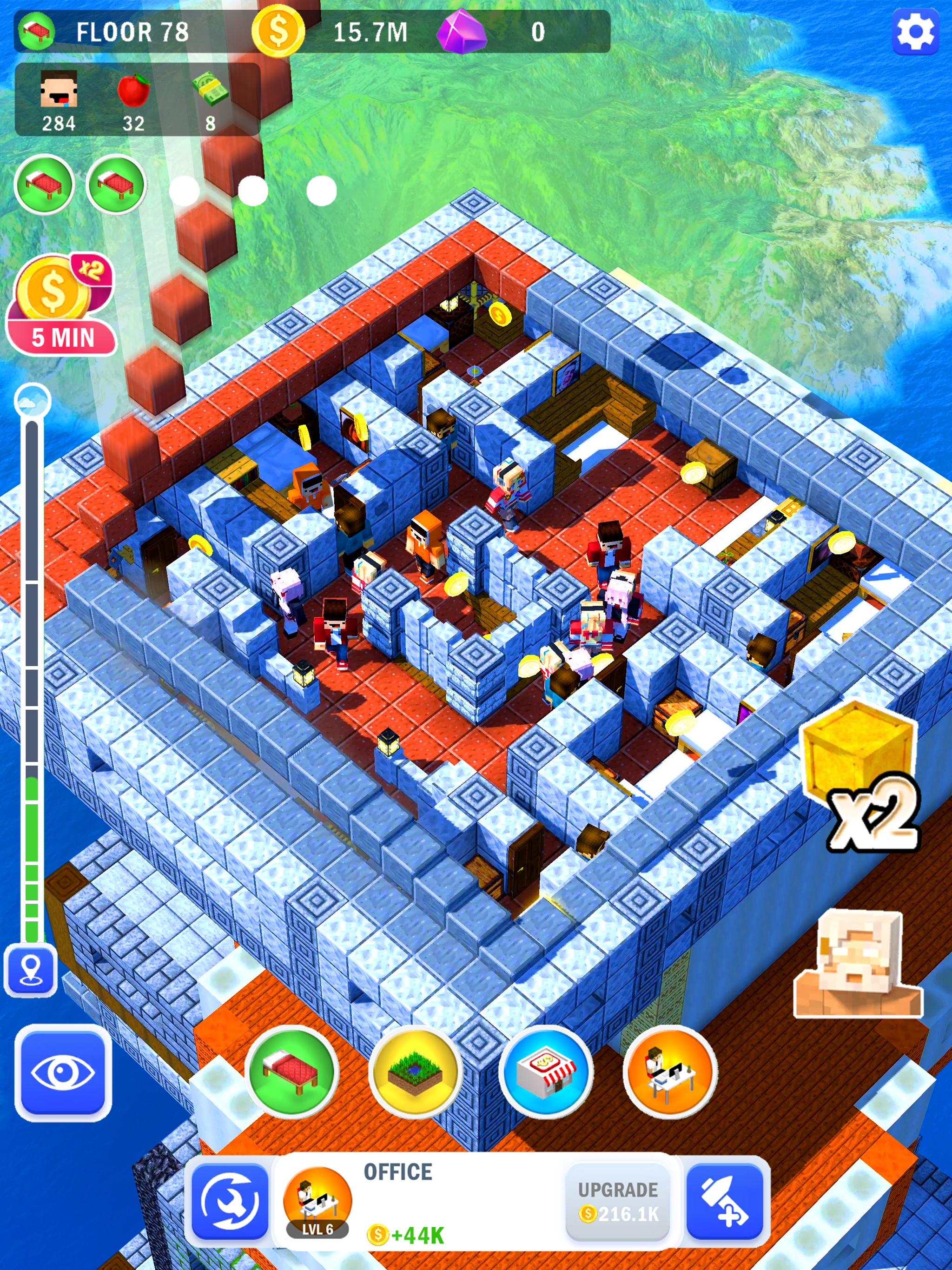Tap the hammer build button
This screenshot has width=952, height=1270.
725,1202
